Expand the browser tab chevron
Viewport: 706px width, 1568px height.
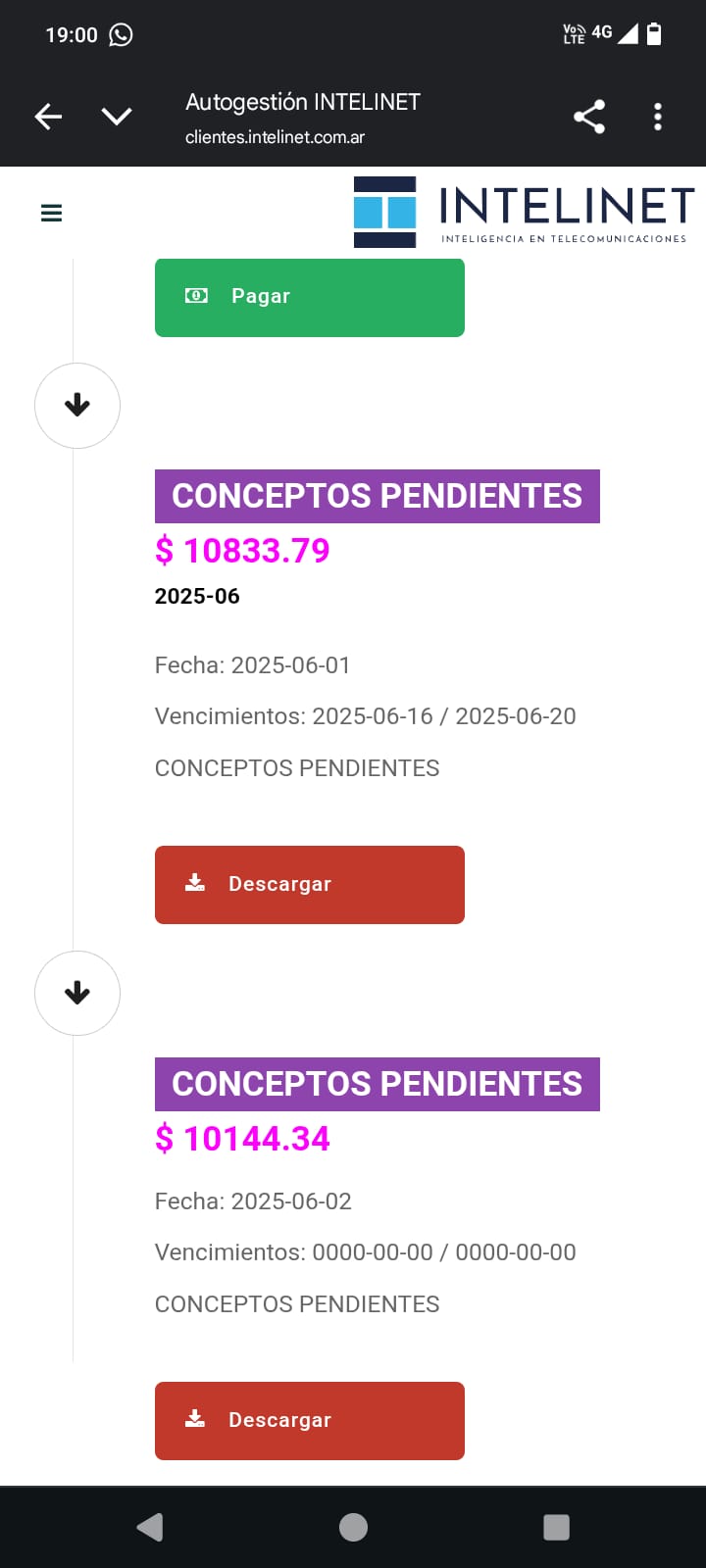[117, 117]
